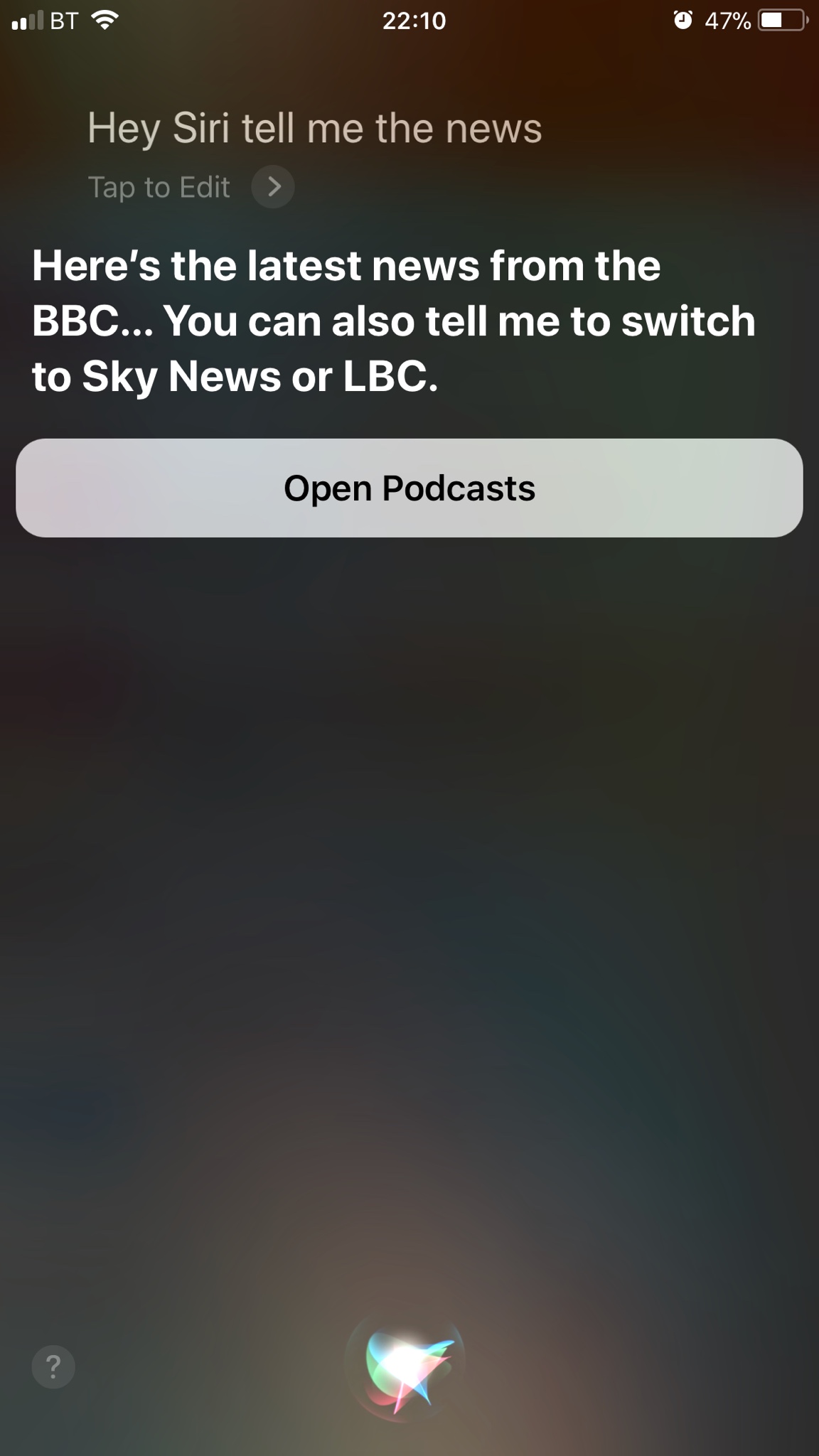Open Podcasts from Siri's response
The width and height of the screenshot is (819, 1456).
coord(409,488)
